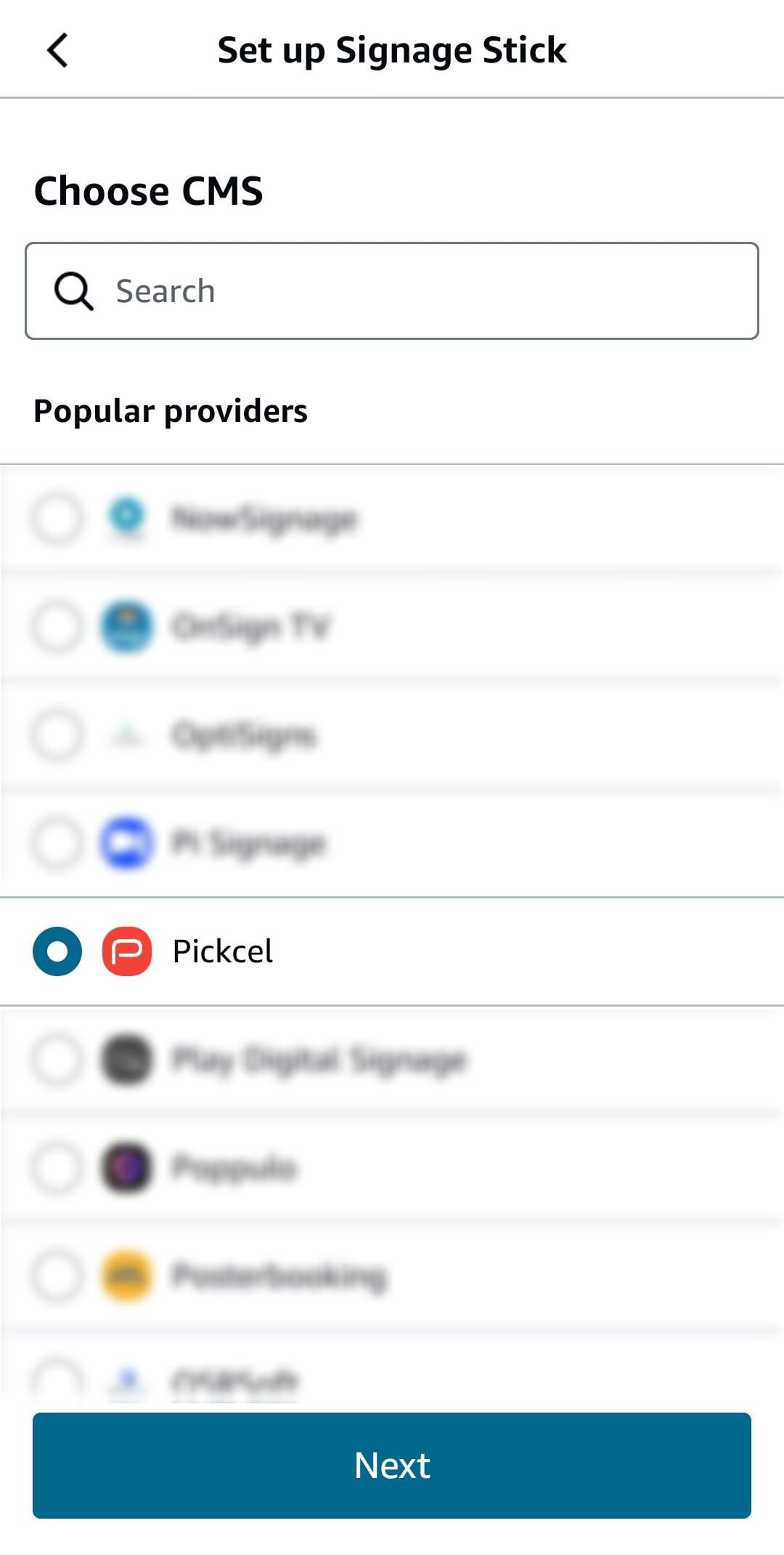
Task: Select the Pickcel list entry
Action: point(392,951)
